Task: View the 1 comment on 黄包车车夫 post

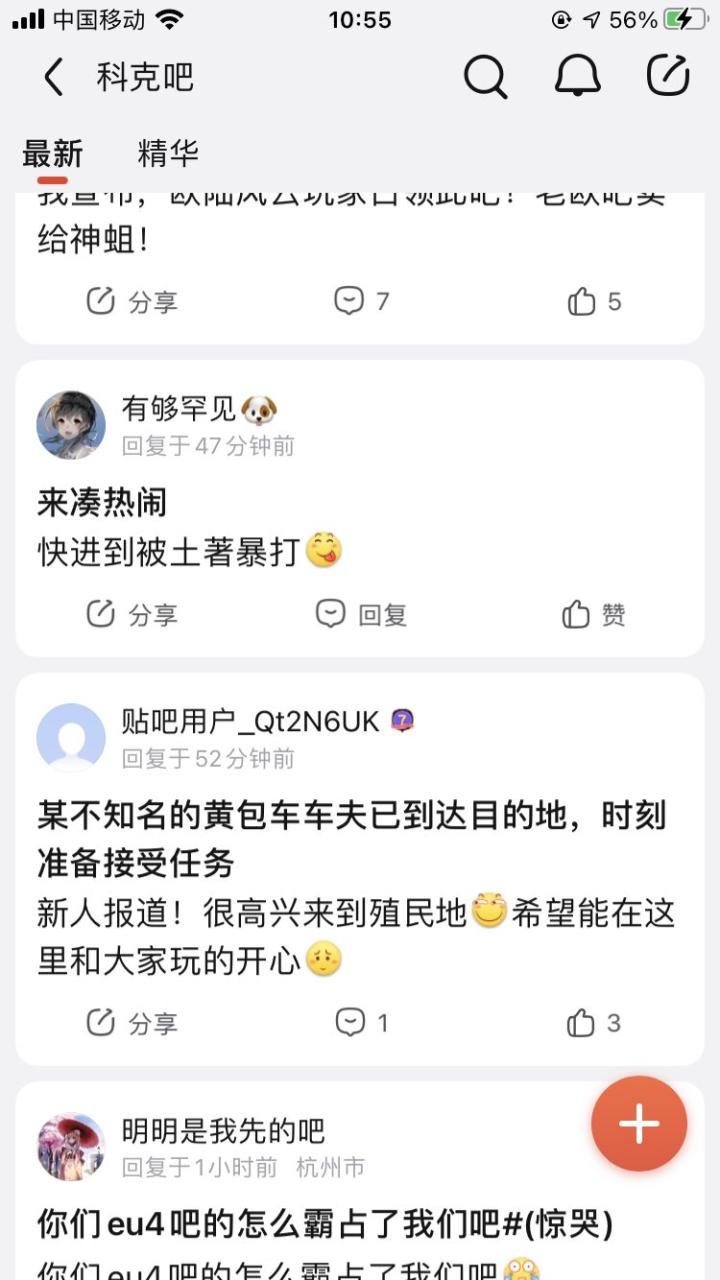Action: 361,1022
